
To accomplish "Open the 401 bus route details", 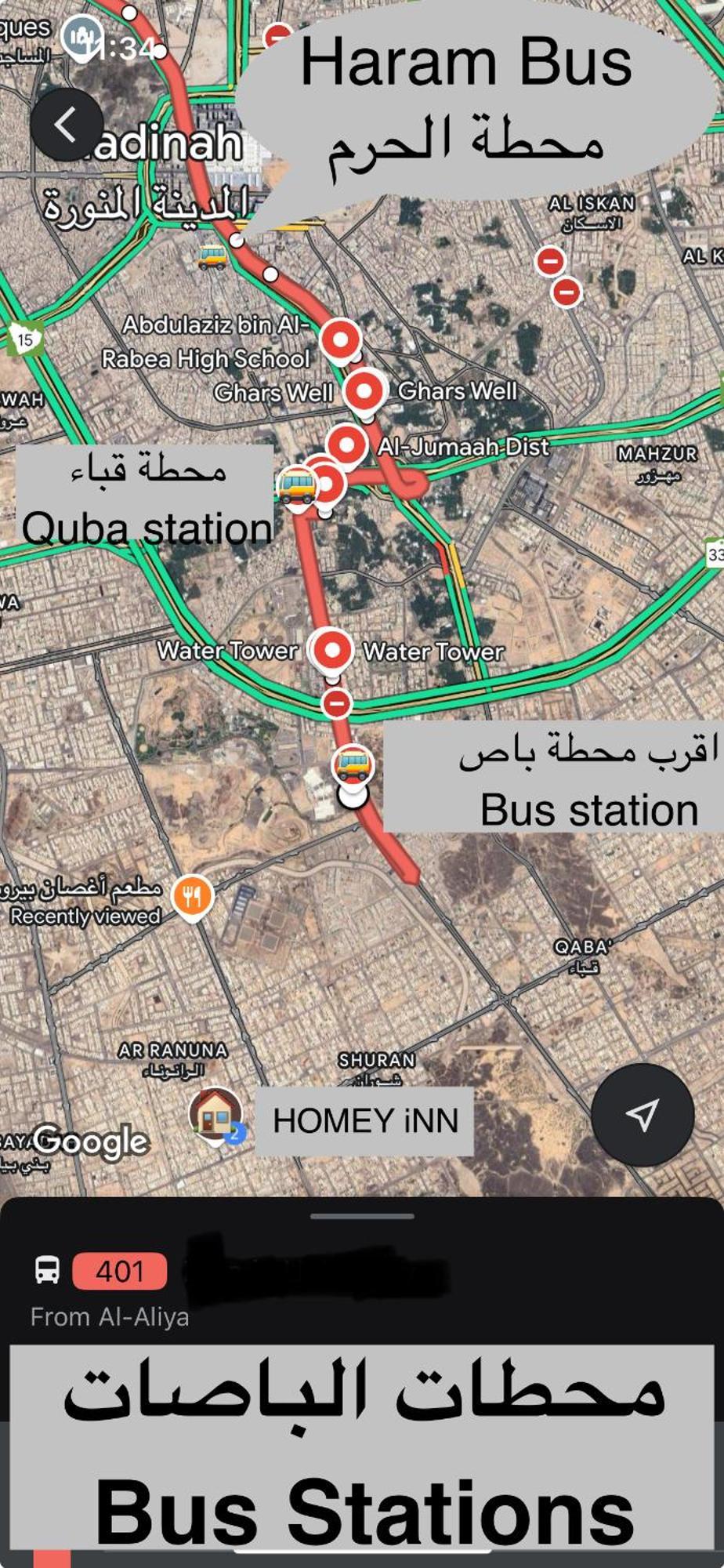I will click(x=119, y=1271).
